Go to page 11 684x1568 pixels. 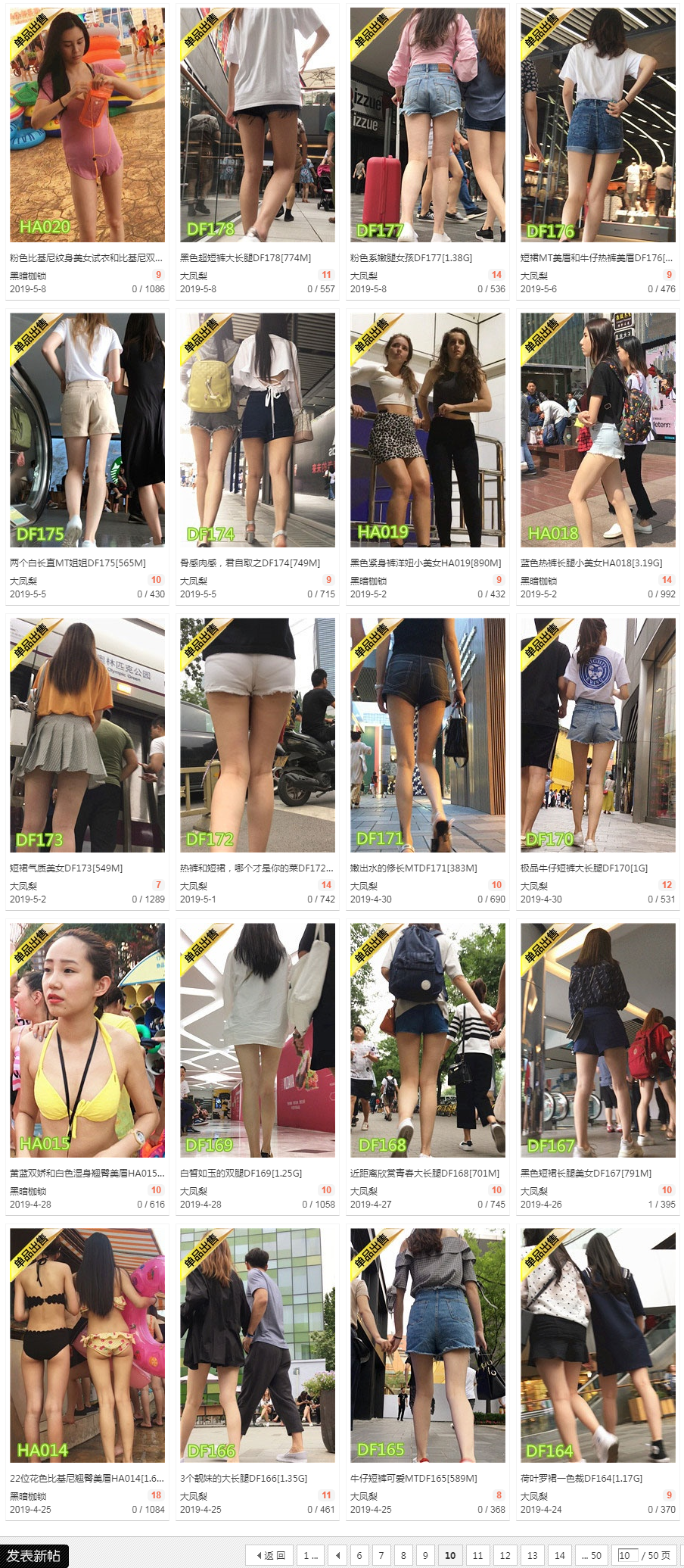tap(477, 1555)
